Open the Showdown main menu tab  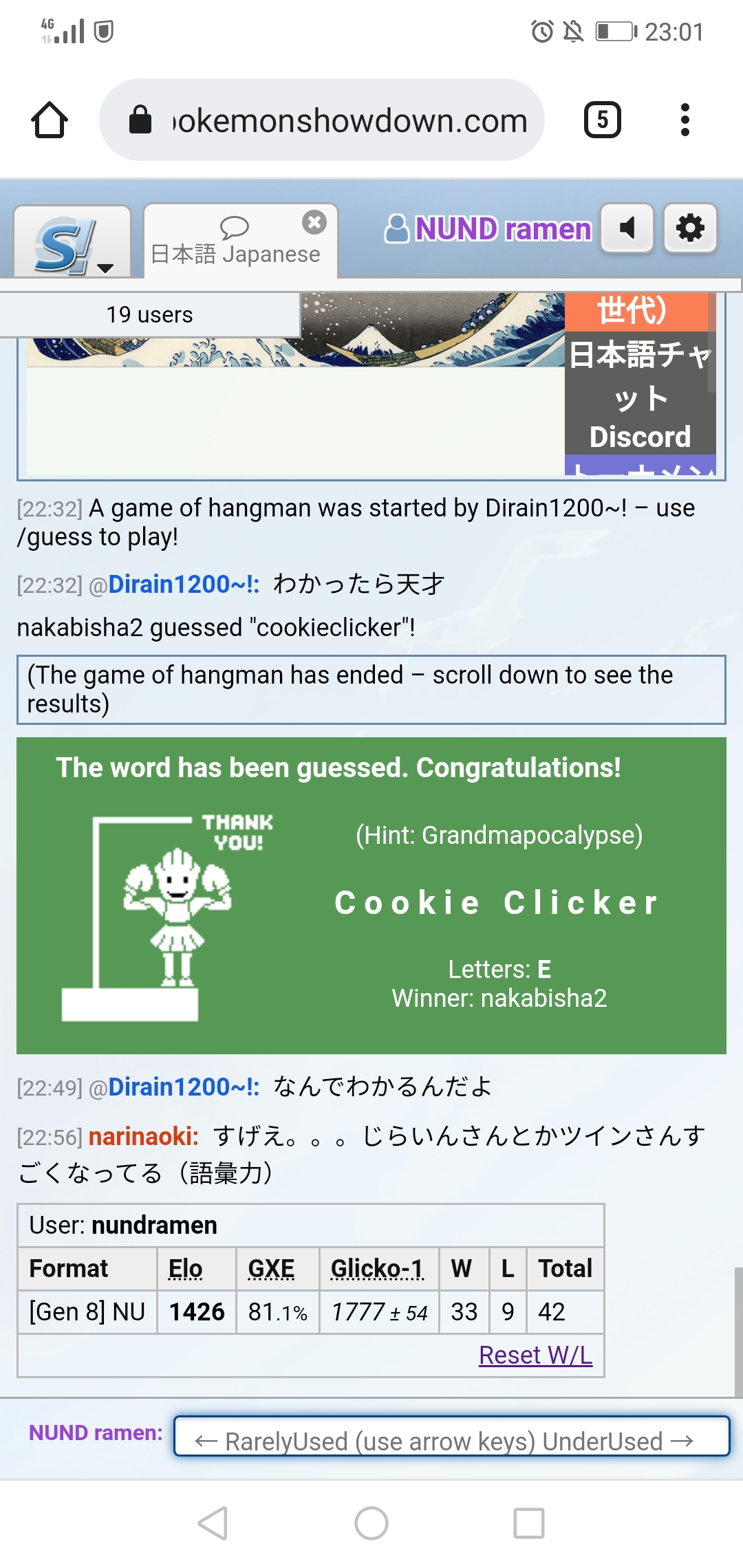pos(72,243)
